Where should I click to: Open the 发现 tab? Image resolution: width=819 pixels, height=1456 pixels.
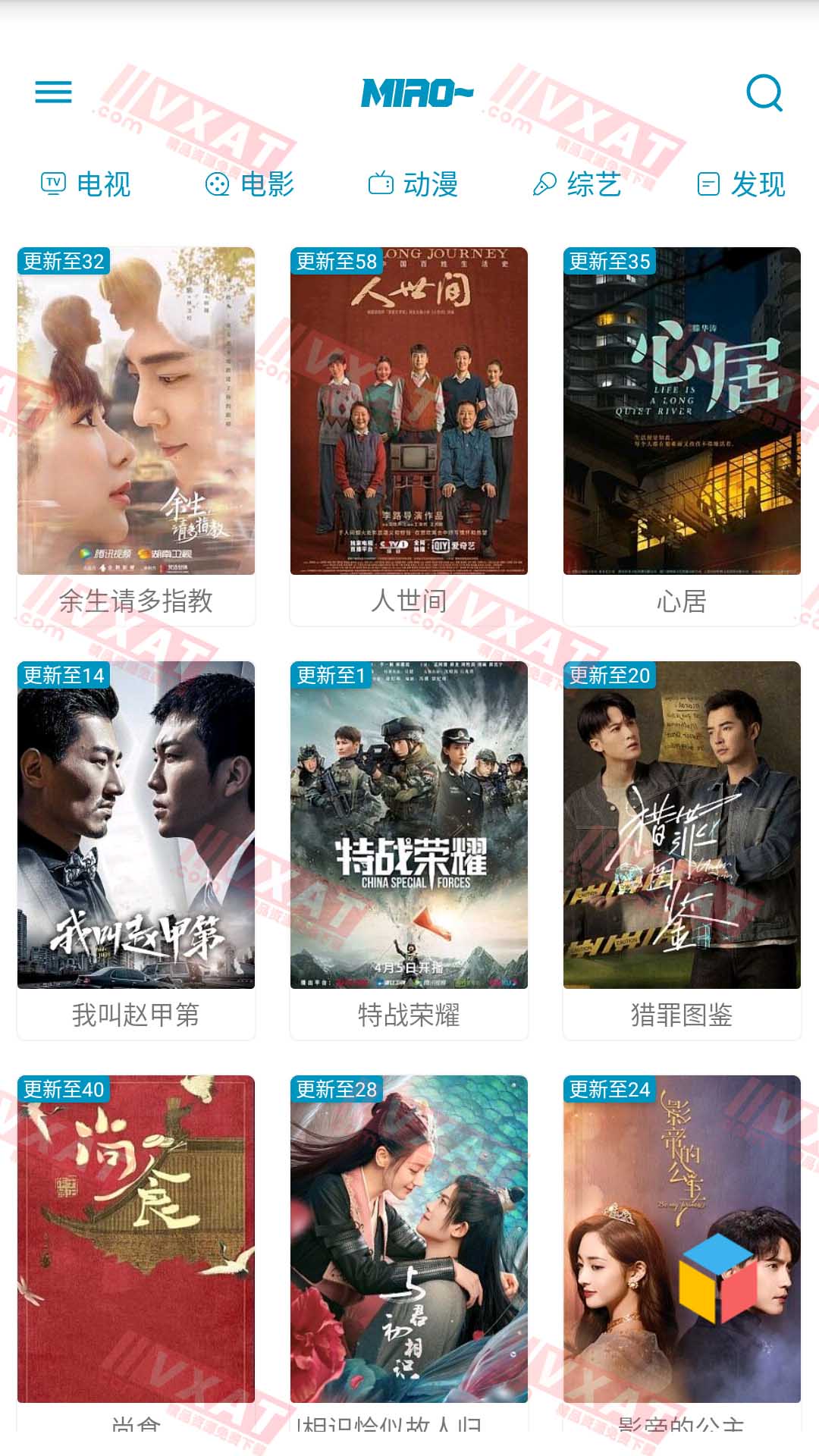tap(741, 184)
